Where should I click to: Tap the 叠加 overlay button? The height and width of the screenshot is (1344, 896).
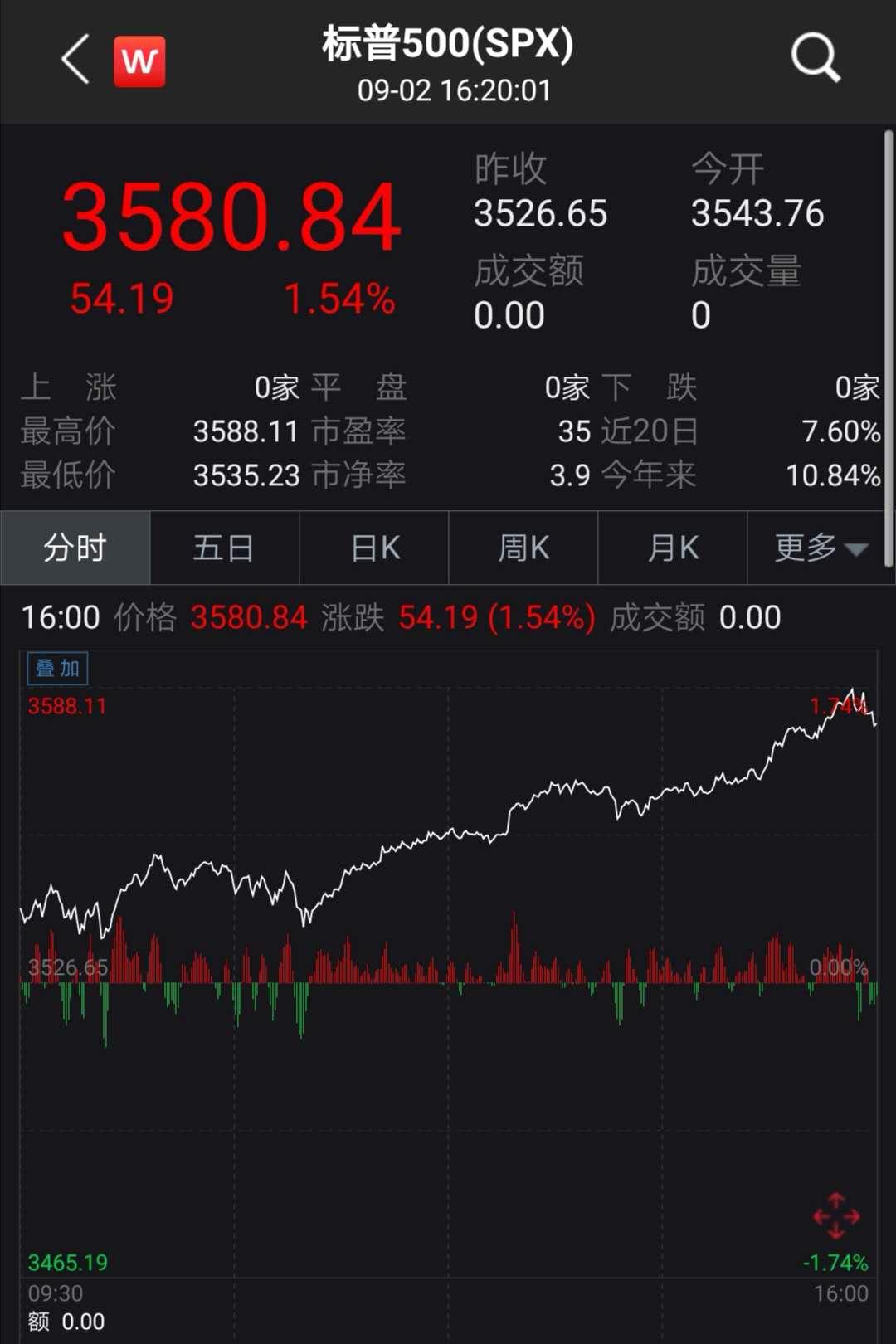point(57,668)
